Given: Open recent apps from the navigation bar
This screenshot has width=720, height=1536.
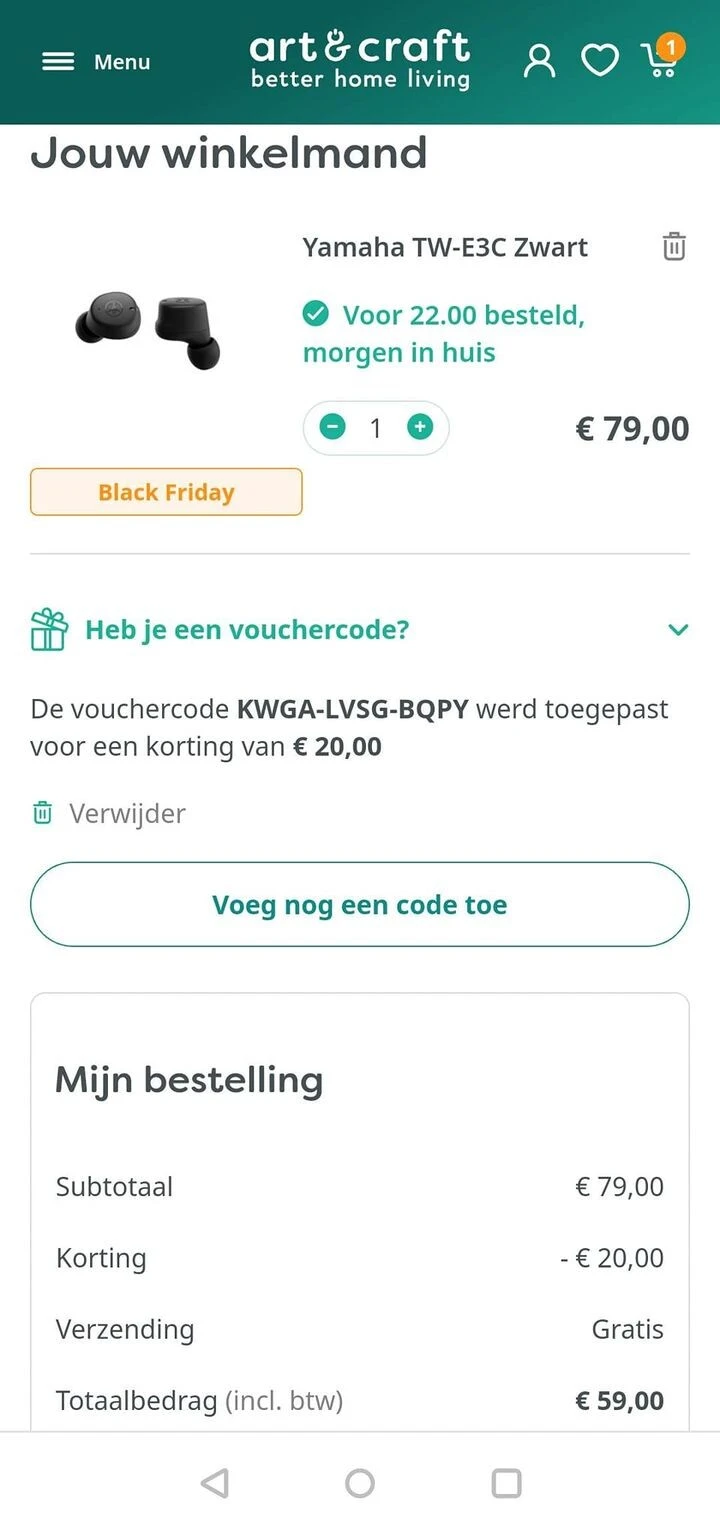Looking at the screenshot, I should point(506,1483).
